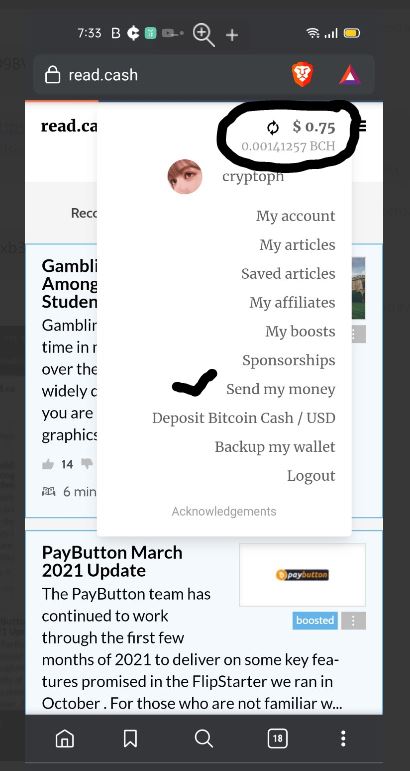Open the browser's three-dot menu
This screenshot has width=410, height=771.
pos(343,739)
